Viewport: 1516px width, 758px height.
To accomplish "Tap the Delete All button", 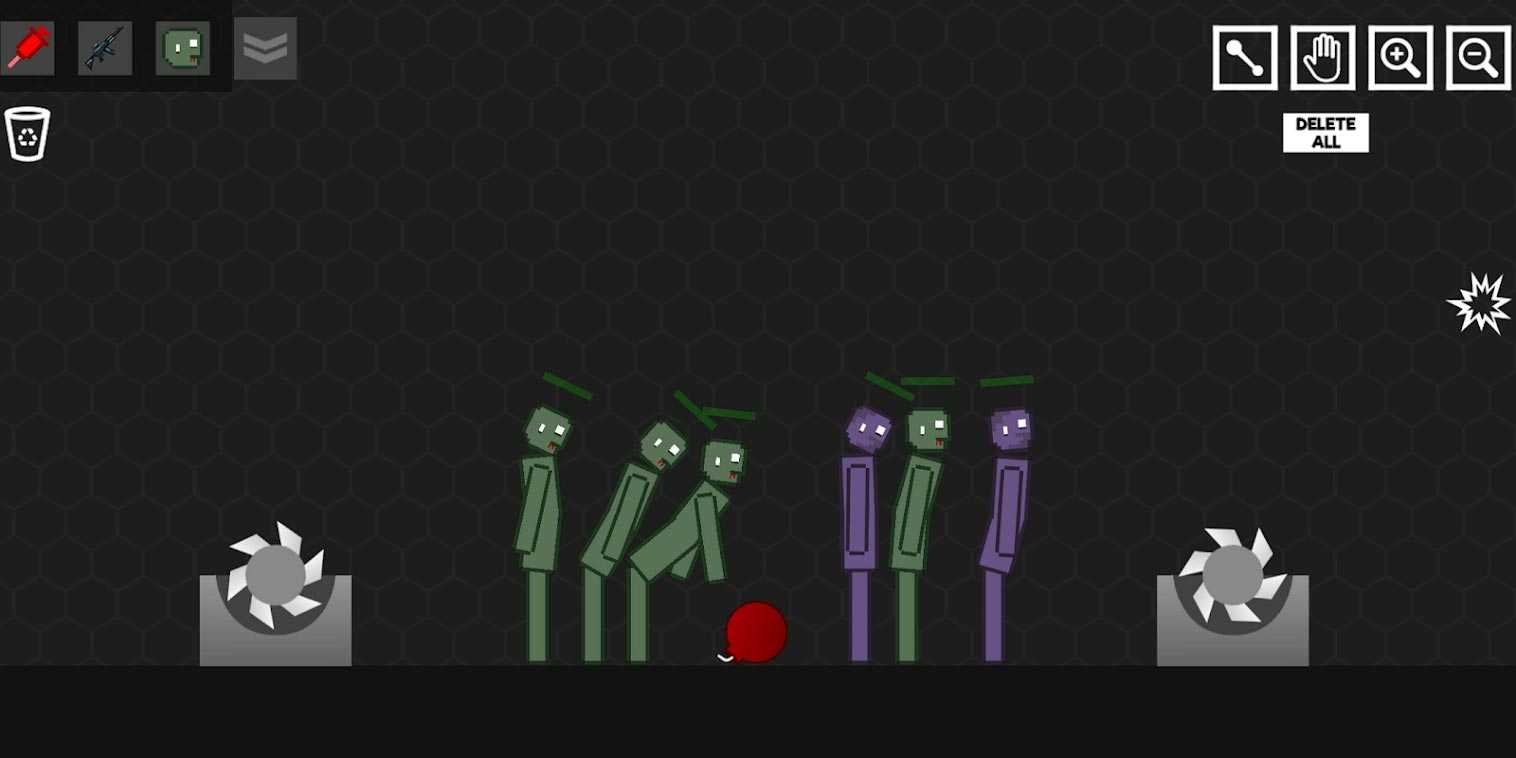I will pos(1325,133).
